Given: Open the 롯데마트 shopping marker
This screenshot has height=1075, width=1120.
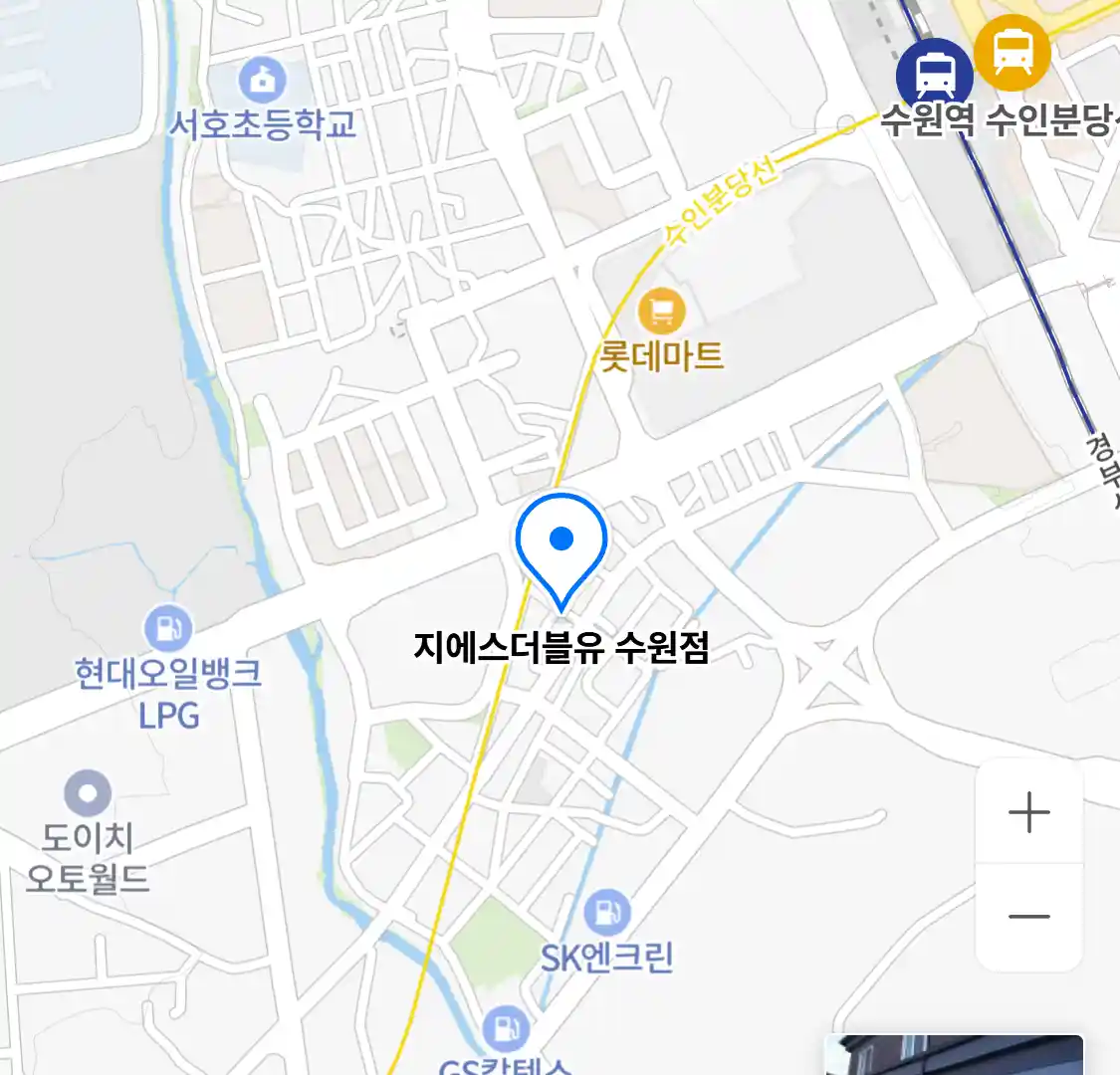Looking at the screenshot, I should click(x=661, y=312).
